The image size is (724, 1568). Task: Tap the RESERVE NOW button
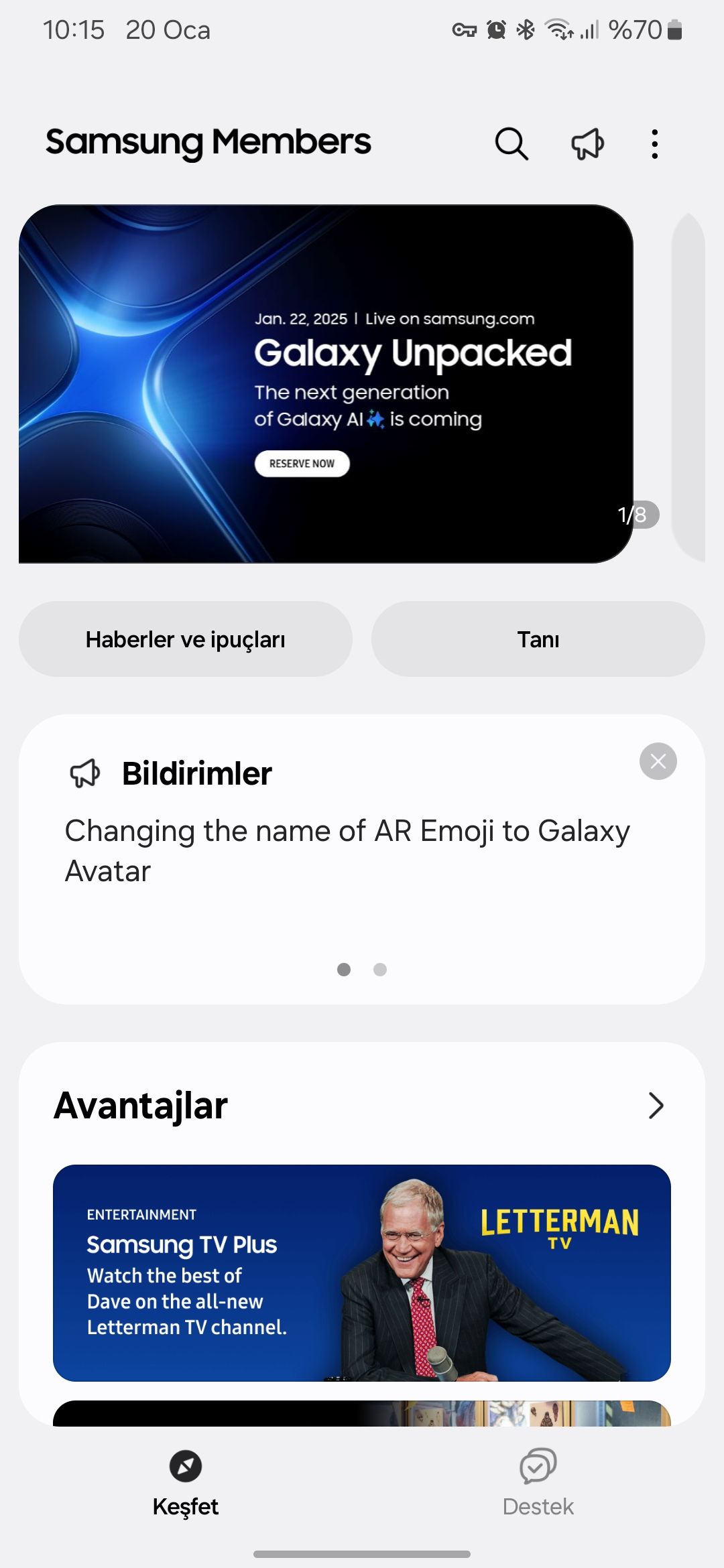pos(301,463)
